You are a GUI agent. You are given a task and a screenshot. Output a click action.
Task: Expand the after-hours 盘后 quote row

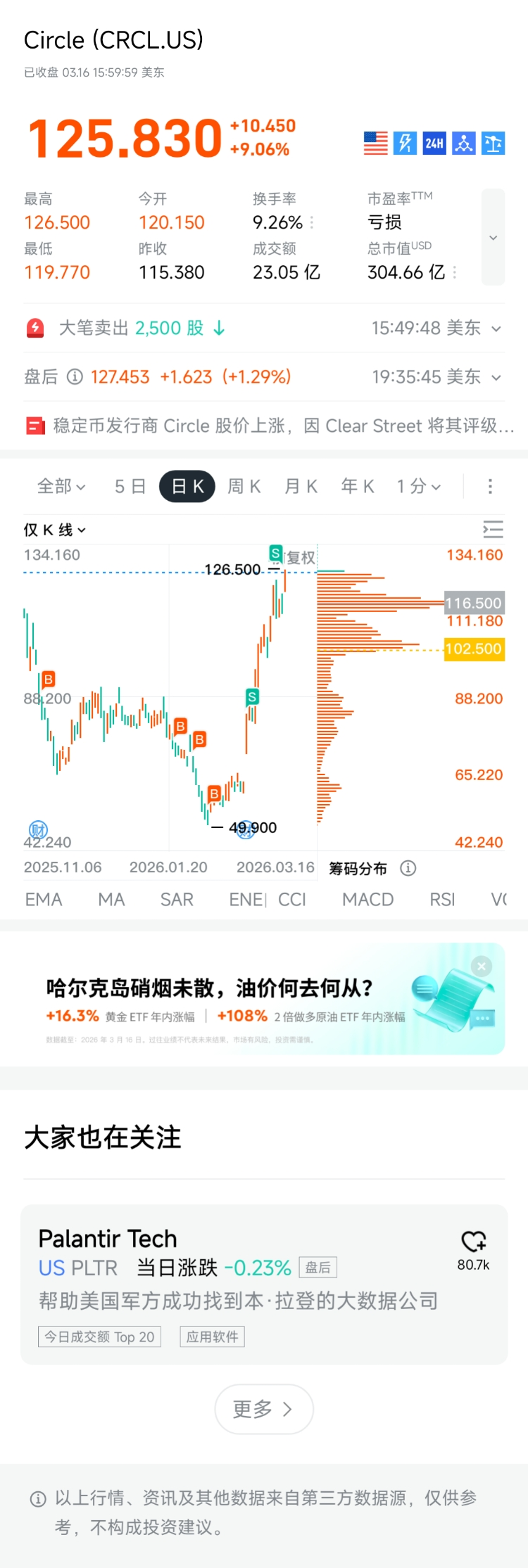pyautogui.click(x=496, y=378)
